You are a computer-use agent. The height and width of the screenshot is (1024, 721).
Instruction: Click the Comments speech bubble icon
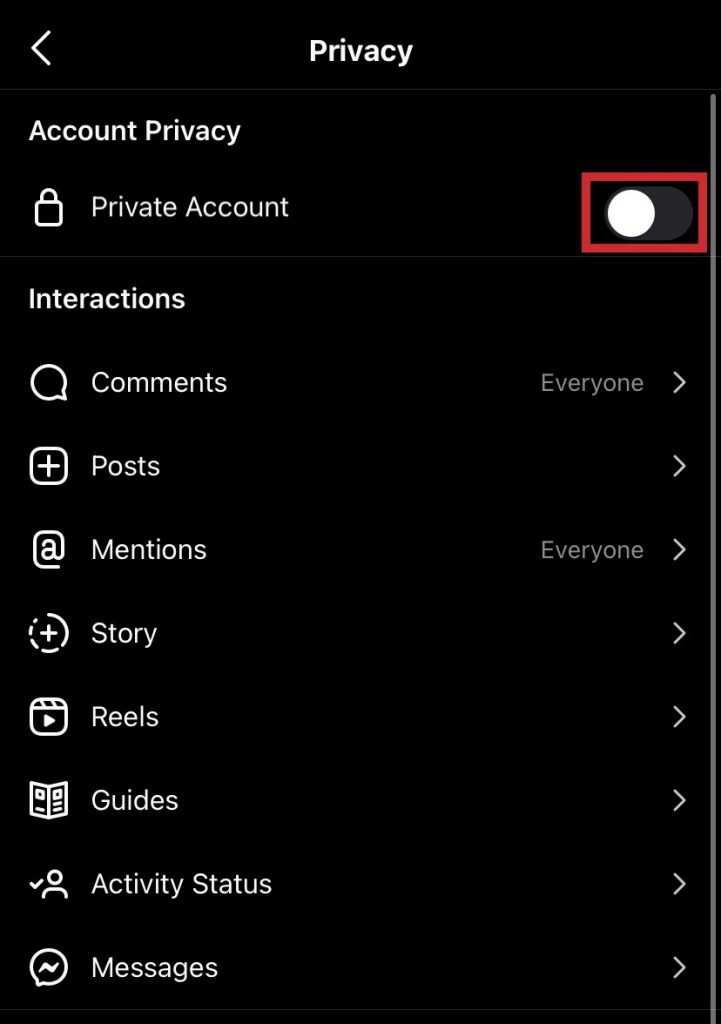48,382
